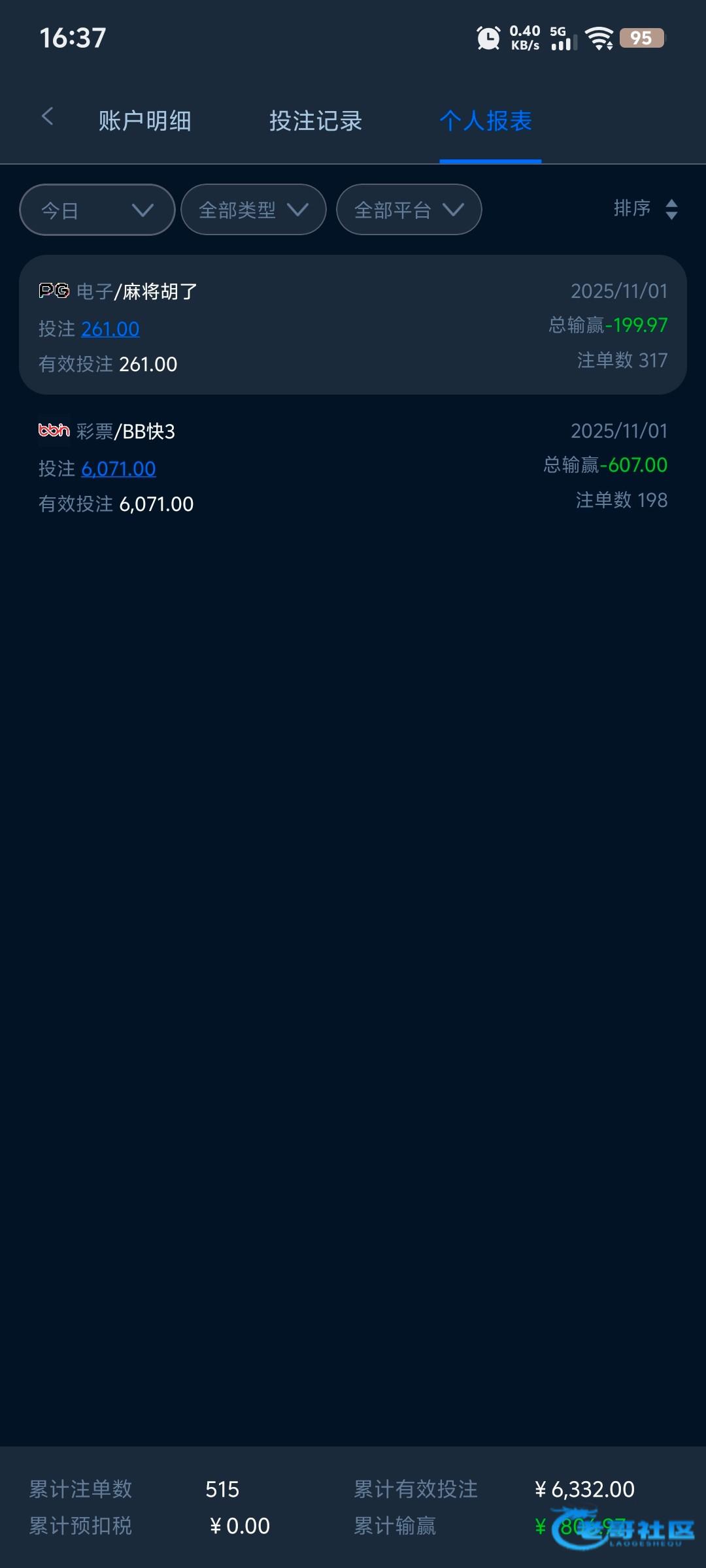Screen dimensions: 706x1568
Task: Switch to the 账户明细 tab
Action: pos(144,121)
